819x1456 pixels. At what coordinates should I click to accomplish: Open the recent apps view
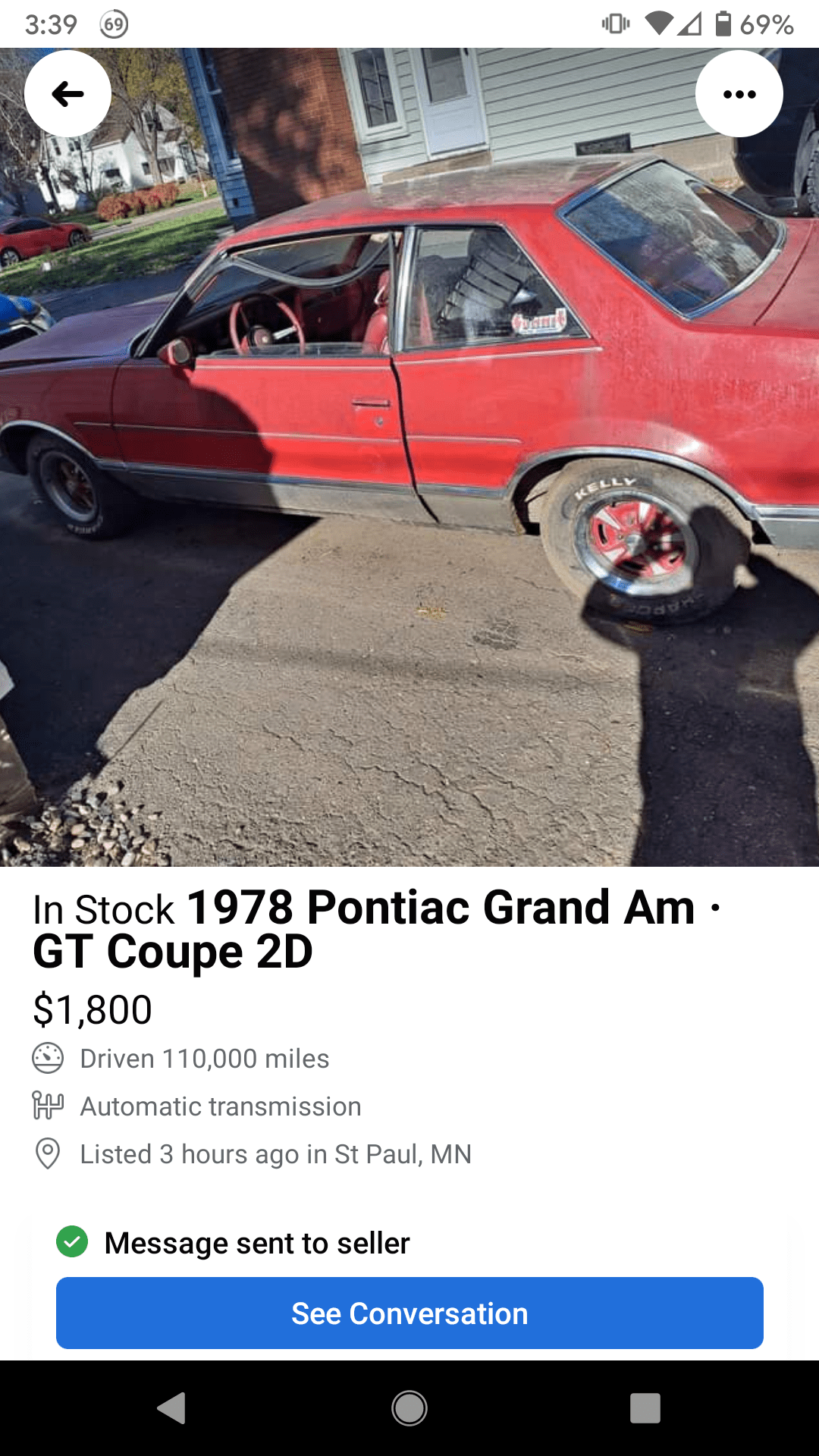pyautogui.click(x=645, y=1408)
